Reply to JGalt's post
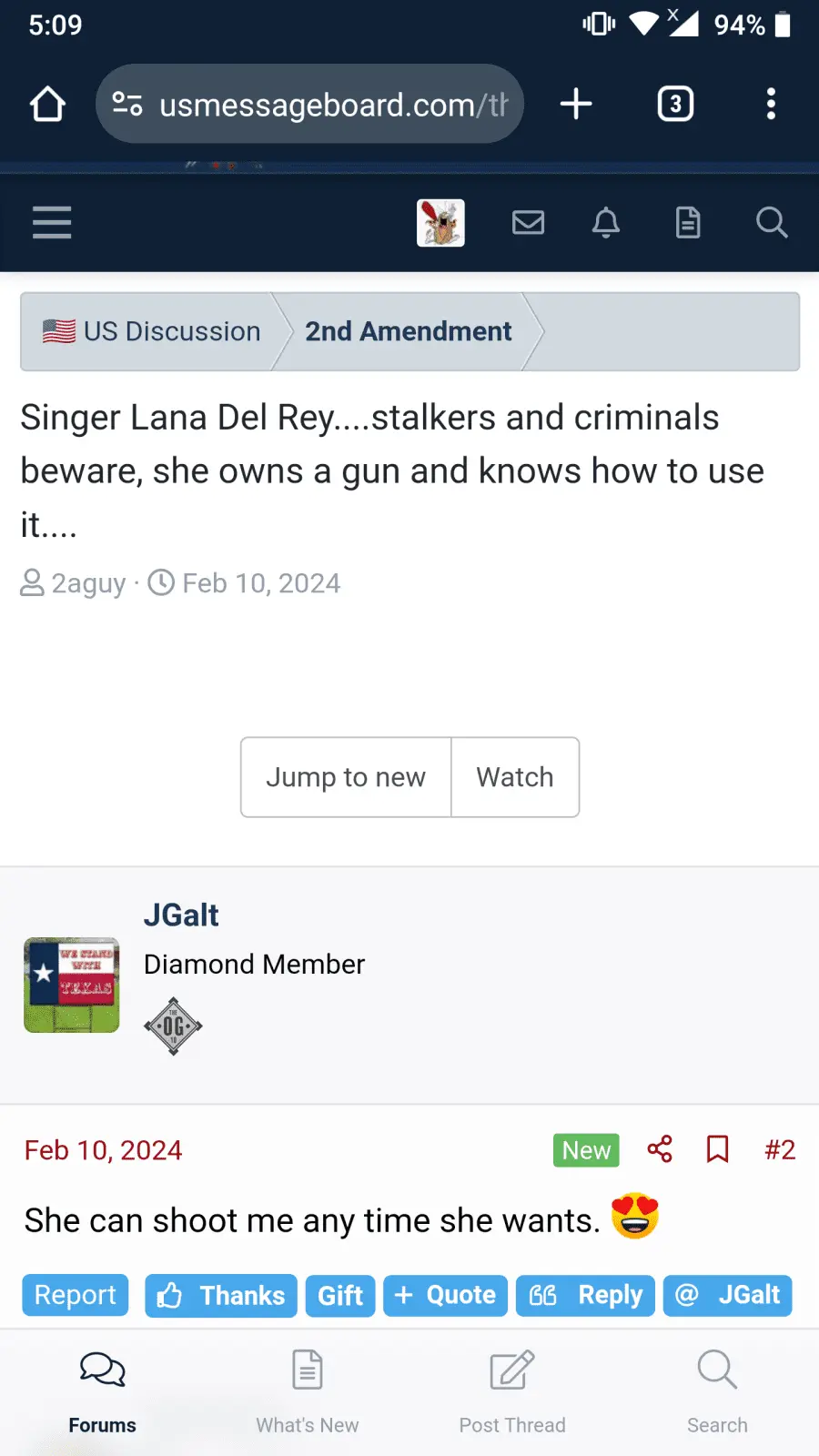 [585, 1295]
